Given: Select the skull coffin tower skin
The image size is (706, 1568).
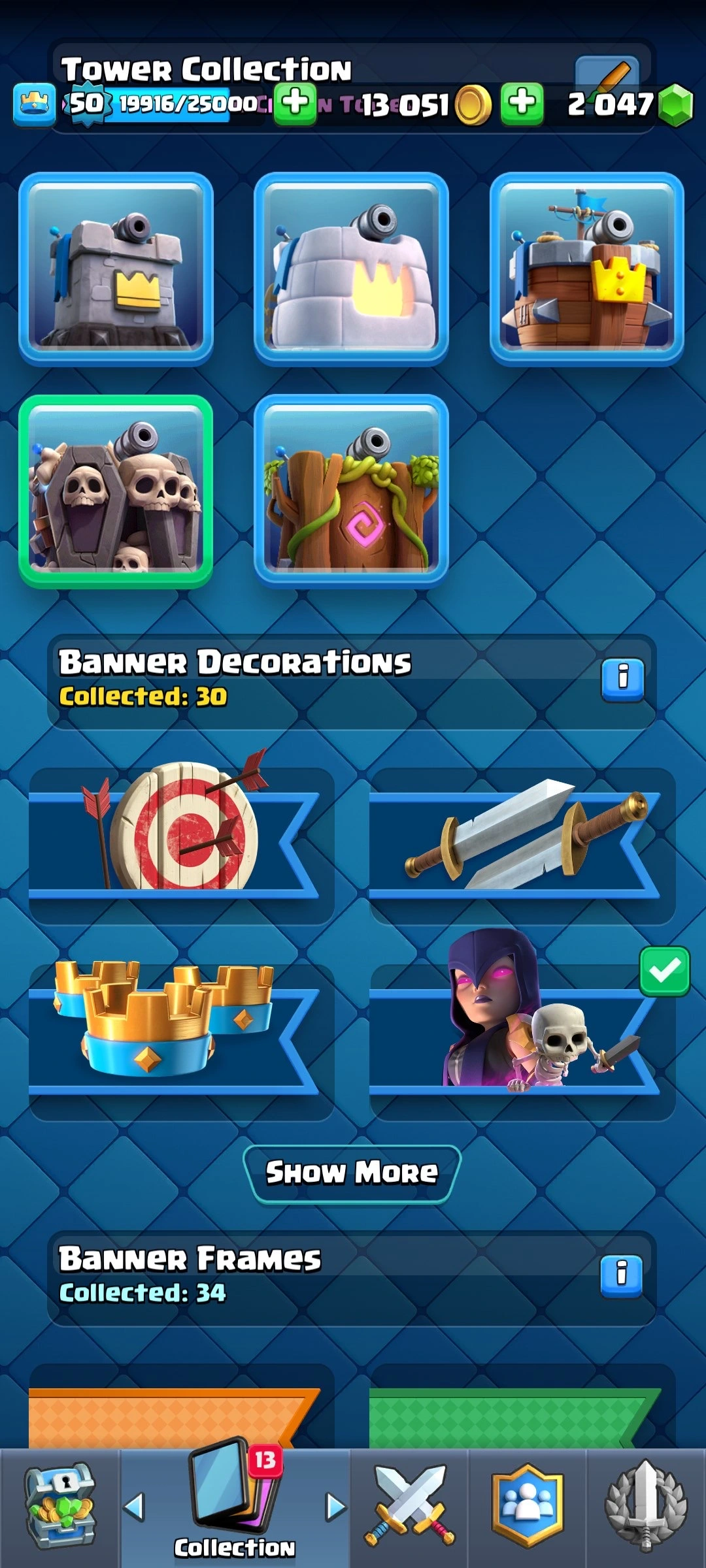Looking at the screenshot, I should point(116,491).
